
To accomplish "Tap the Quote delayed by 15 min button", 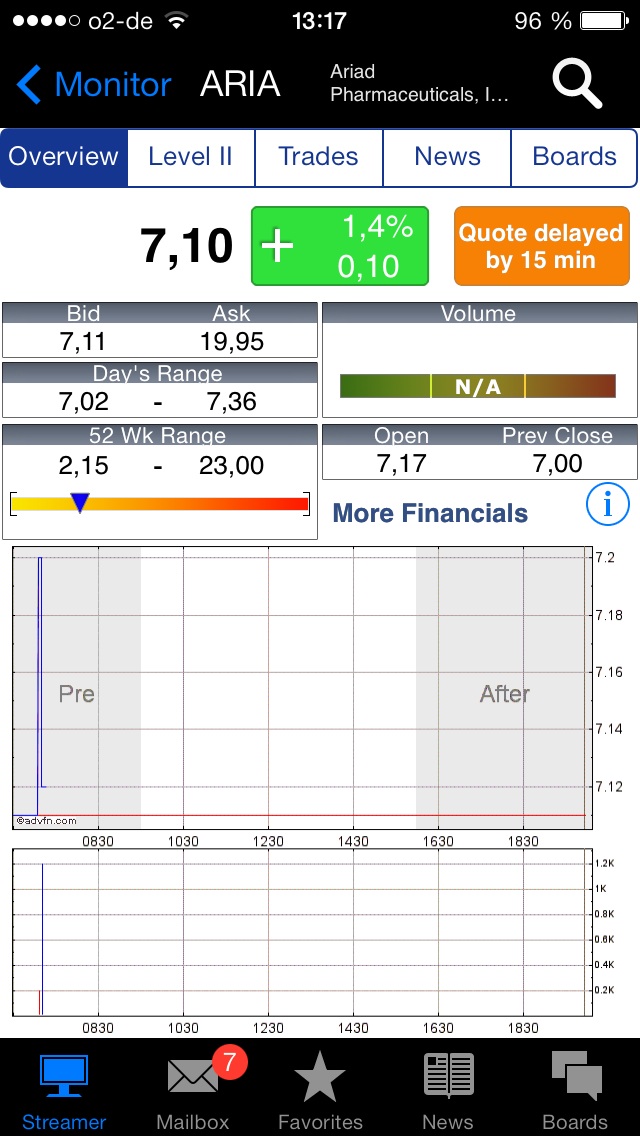I will (541, 246).
